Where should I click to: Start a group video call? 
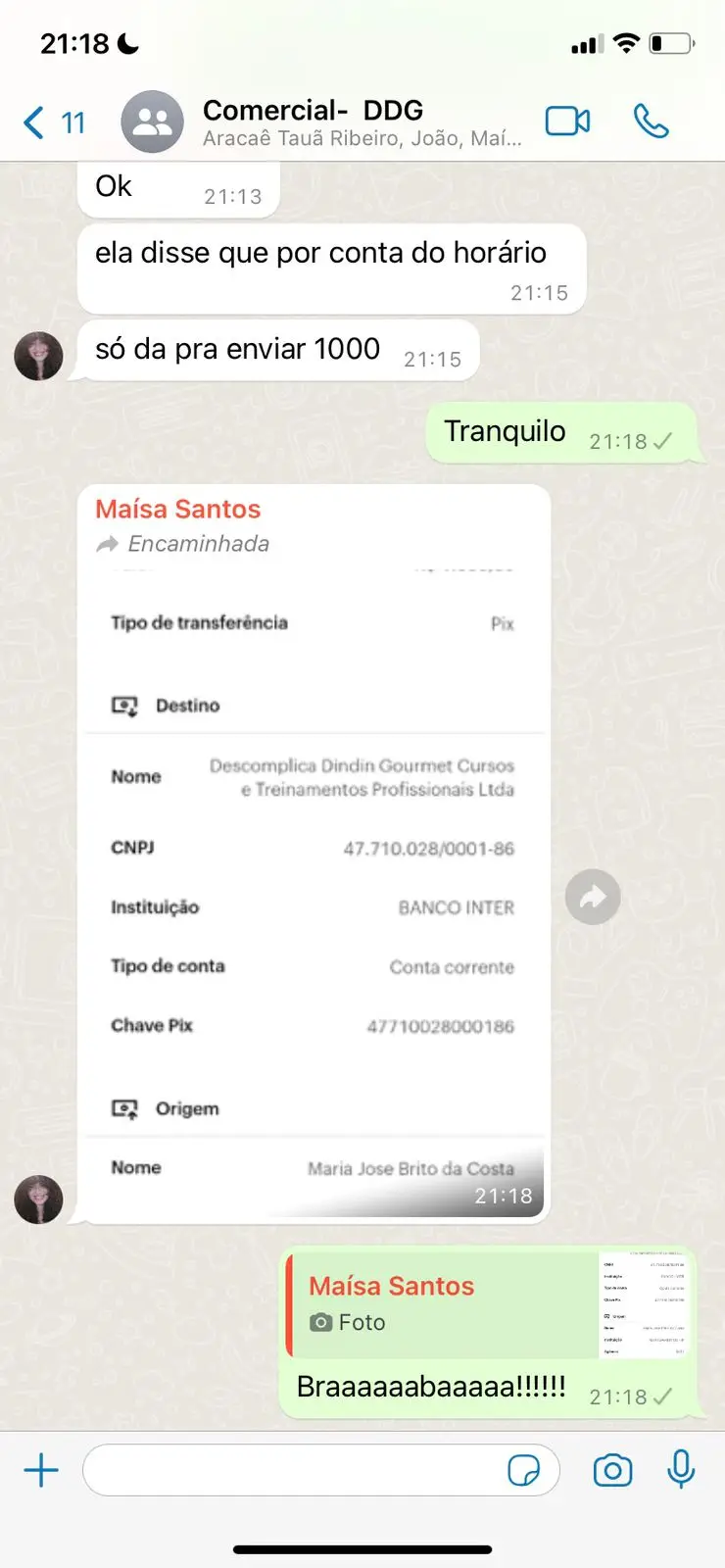[567, 122]
